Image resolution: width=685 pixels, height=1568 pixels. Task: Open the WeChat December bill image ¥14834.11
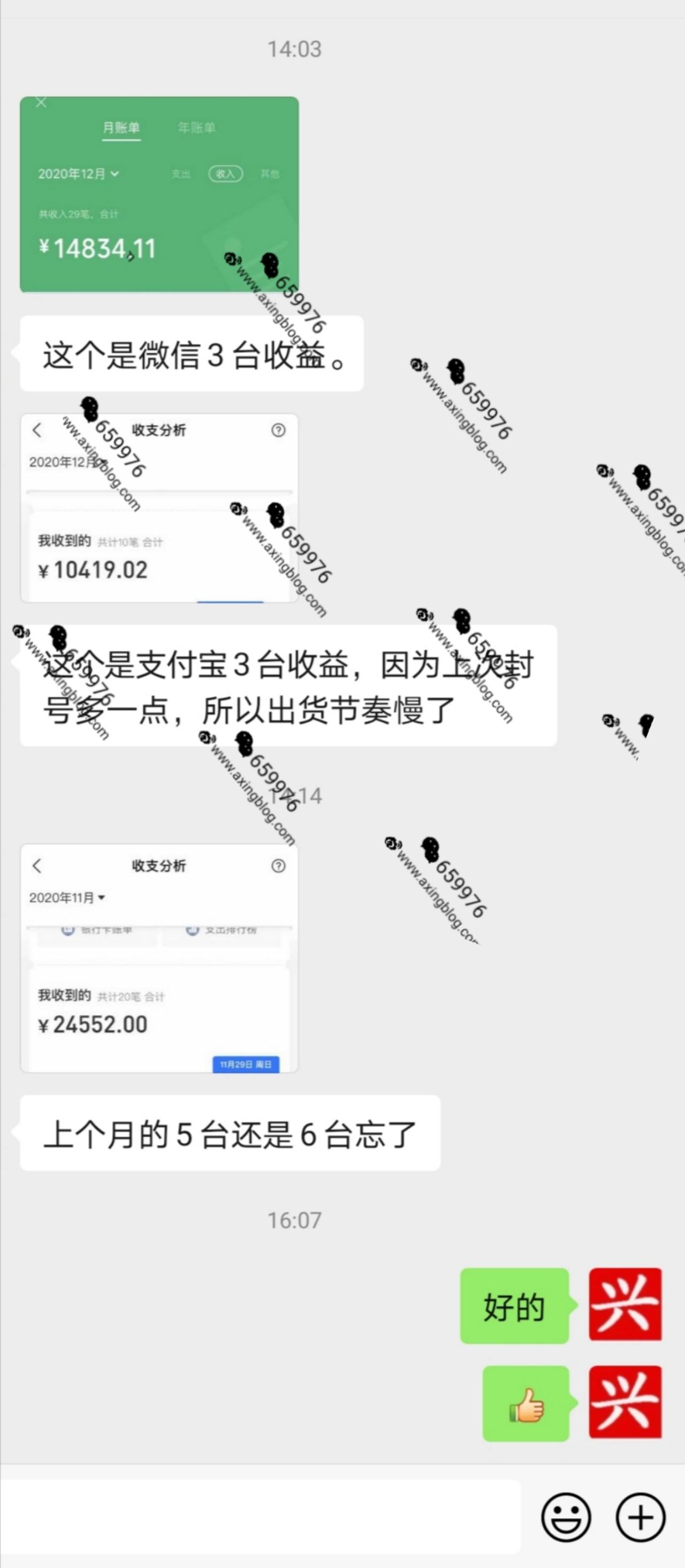click(159, 194)
